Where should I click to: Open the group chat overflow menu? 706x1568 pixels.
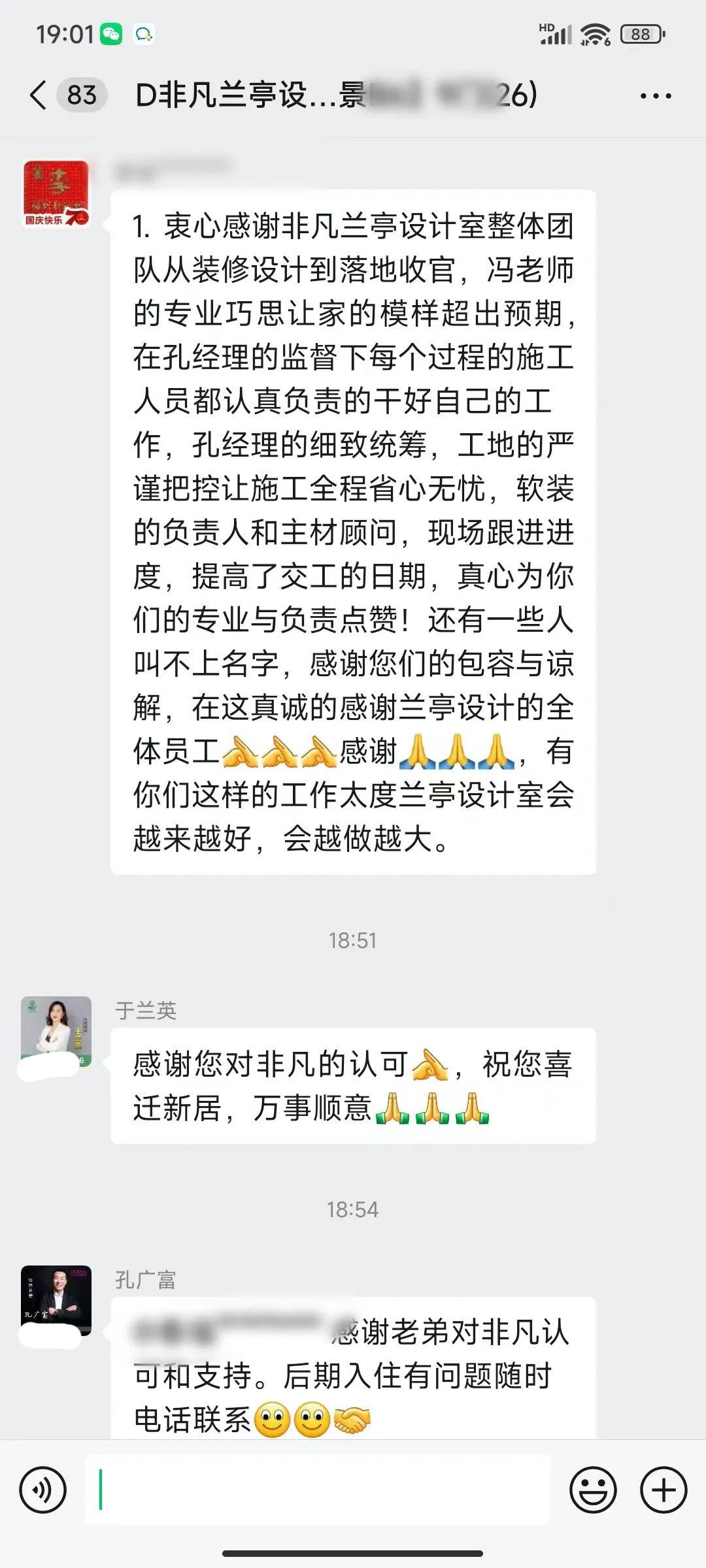coord(656,96)
